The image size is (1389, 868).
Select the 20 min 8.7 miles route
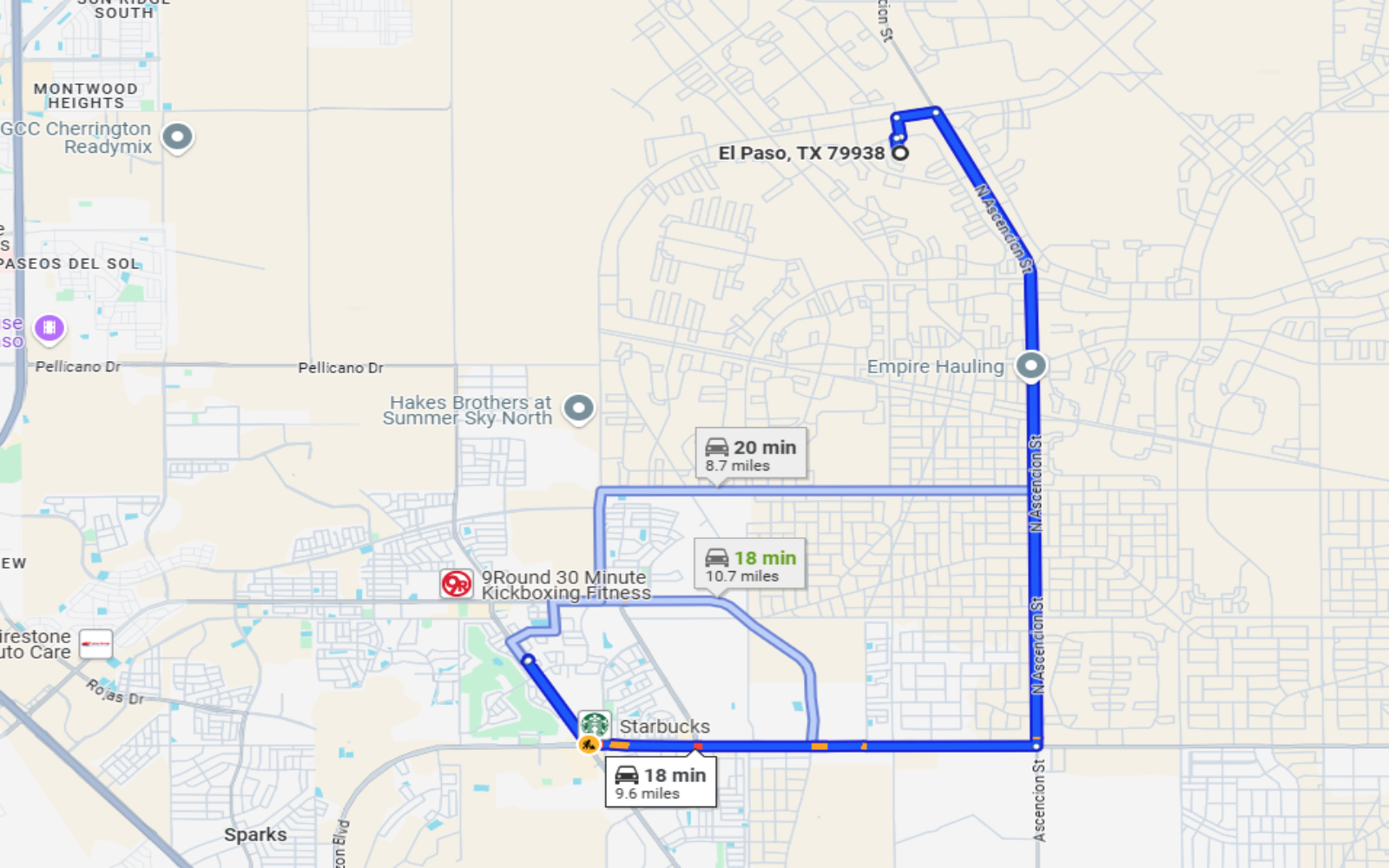click(750, 454)
